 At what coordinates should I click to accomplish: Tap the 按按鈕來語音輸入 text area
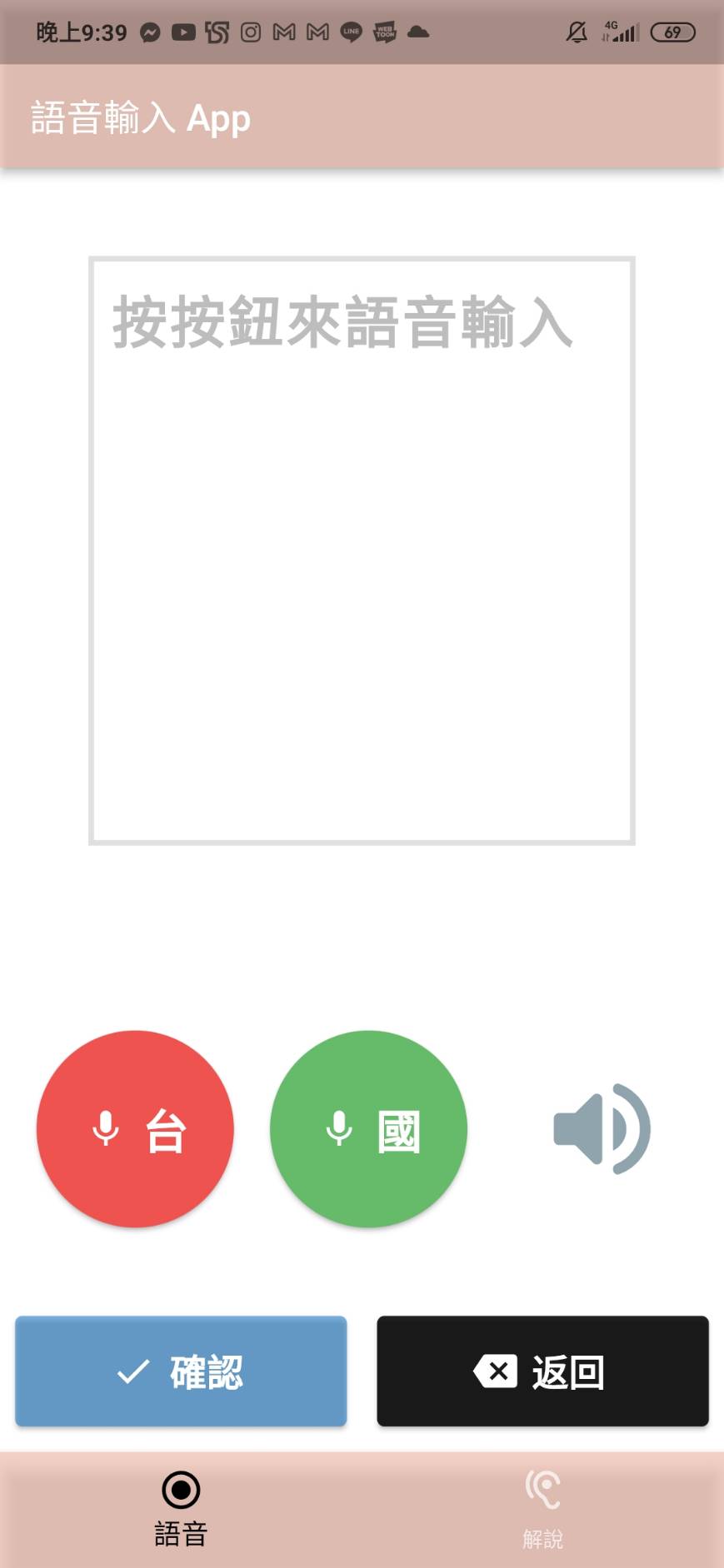(362, 550)
